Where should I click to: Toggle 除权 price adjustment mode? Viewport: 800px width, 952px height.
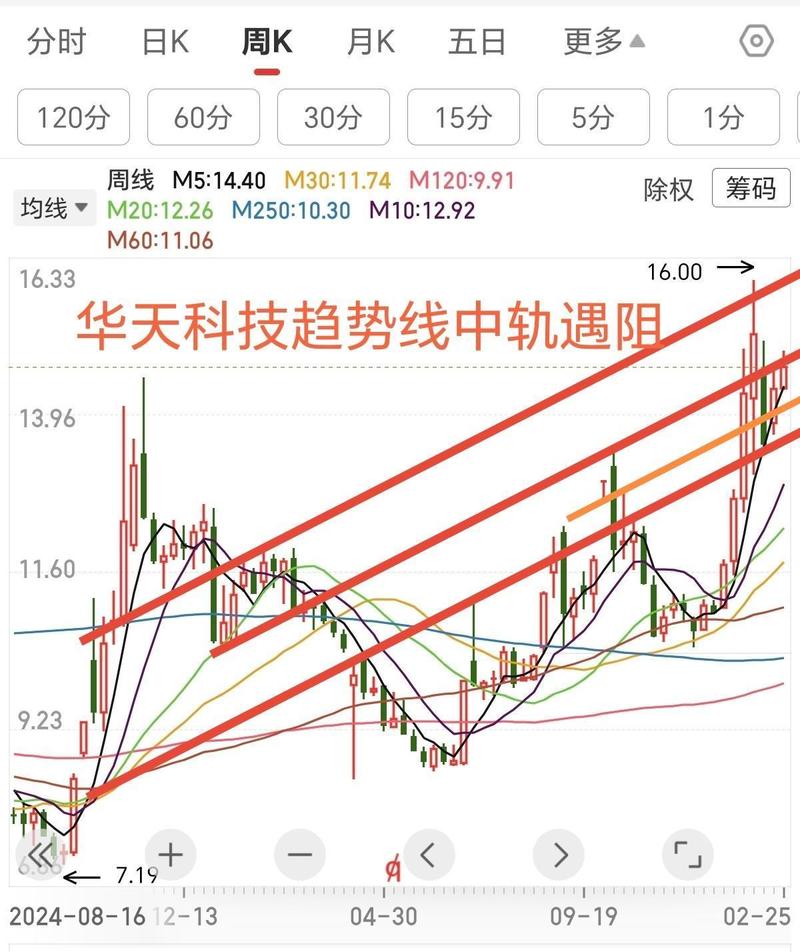click(x=666, y=191)
